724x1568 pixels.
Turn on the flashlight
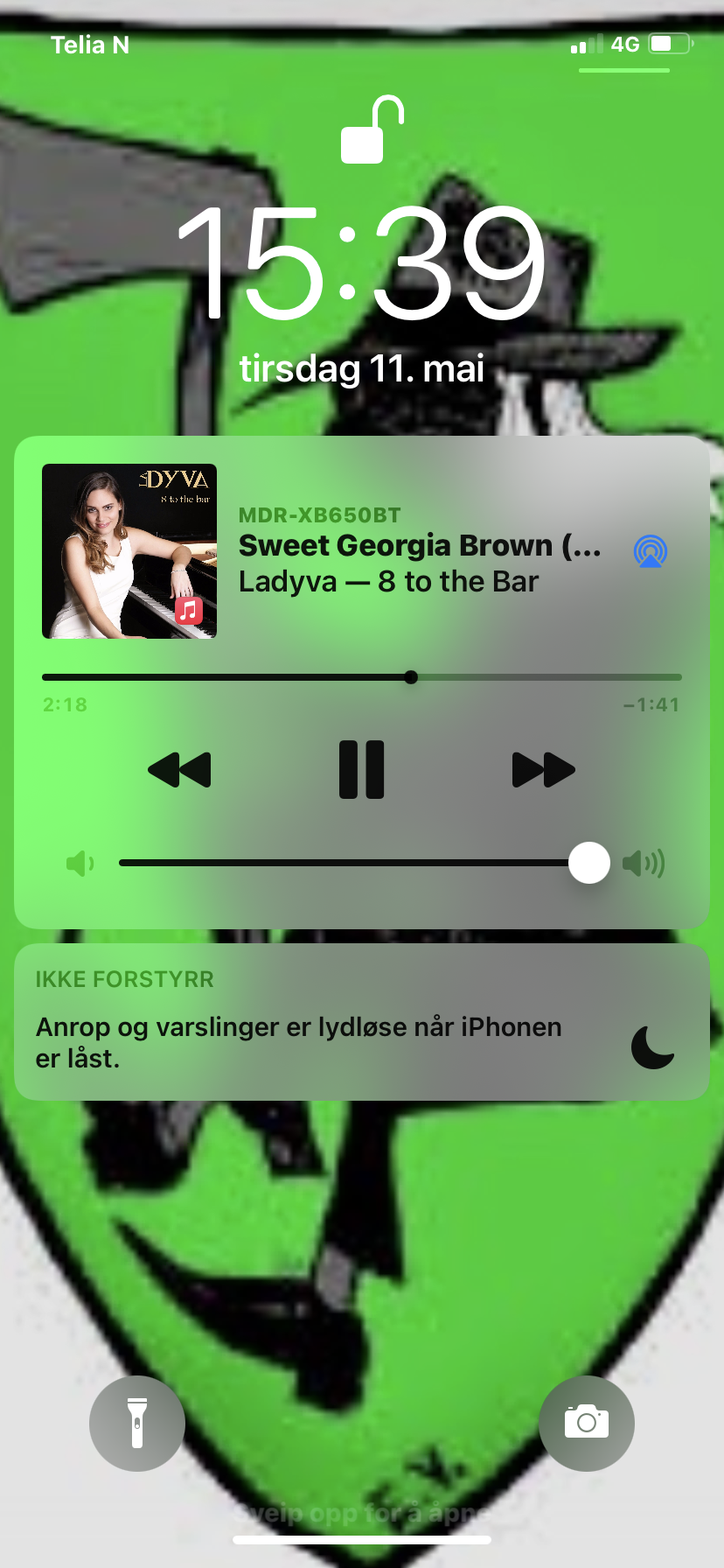[137, 1424]
